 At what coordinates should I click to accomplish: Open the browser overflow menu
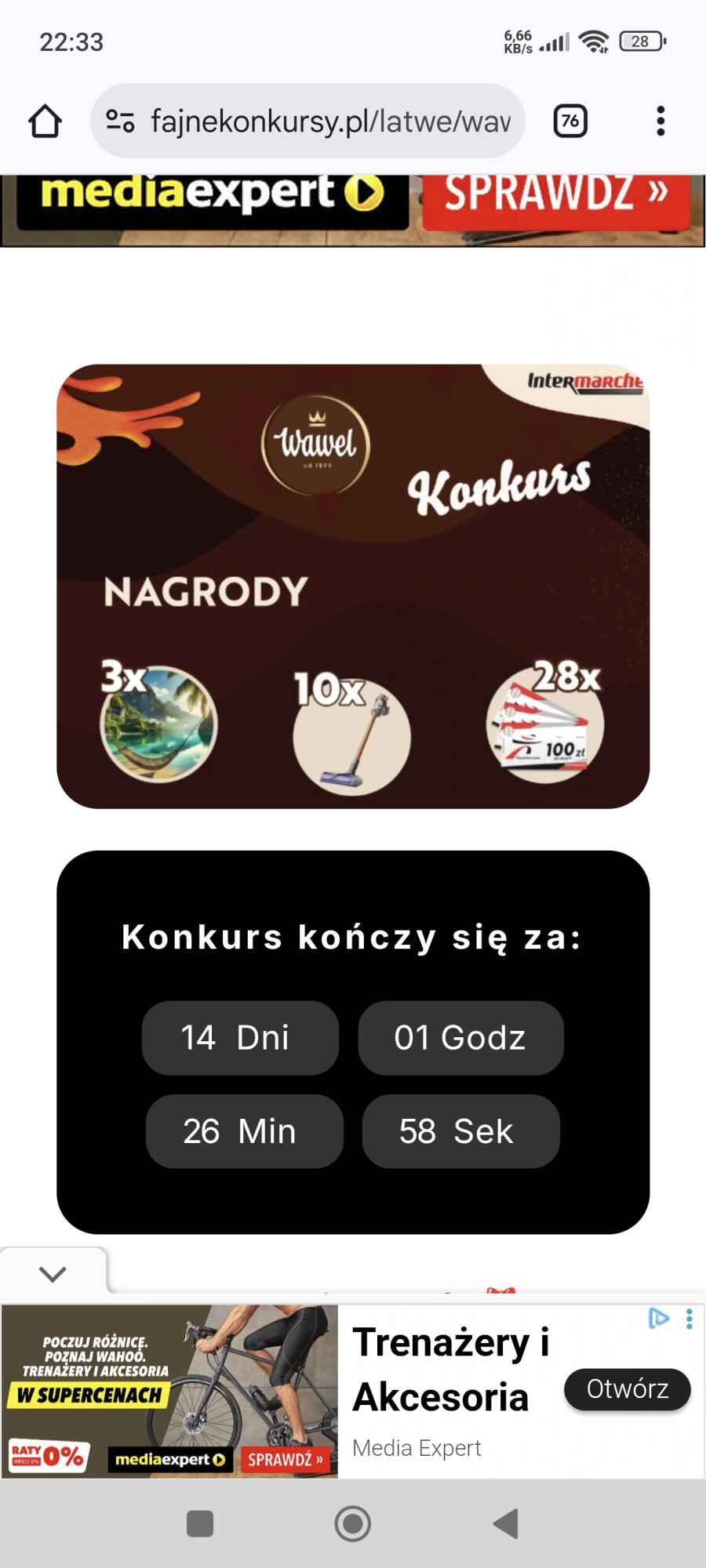[x=661, y=122]
